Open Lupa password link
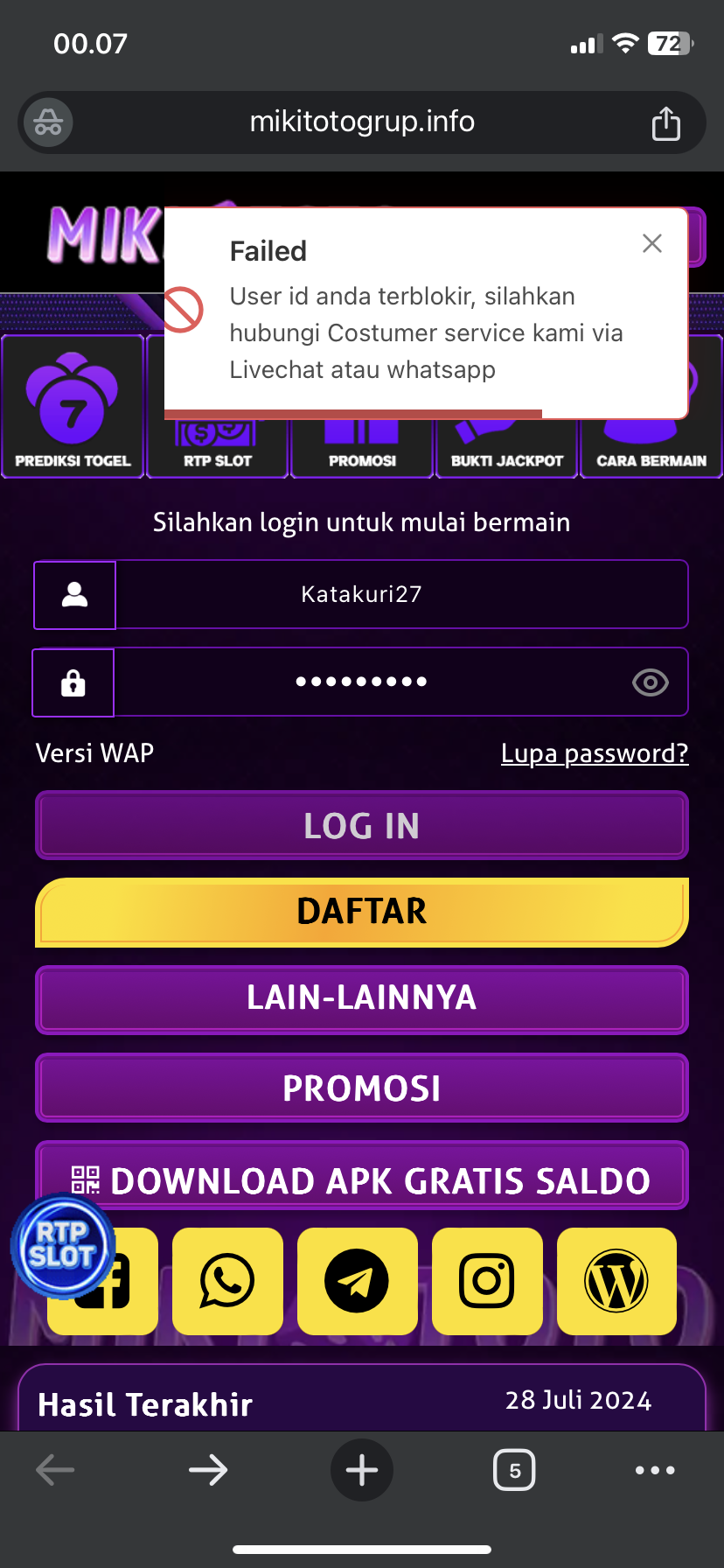Viewport: 724px width, 1568px height. point(594,753)
